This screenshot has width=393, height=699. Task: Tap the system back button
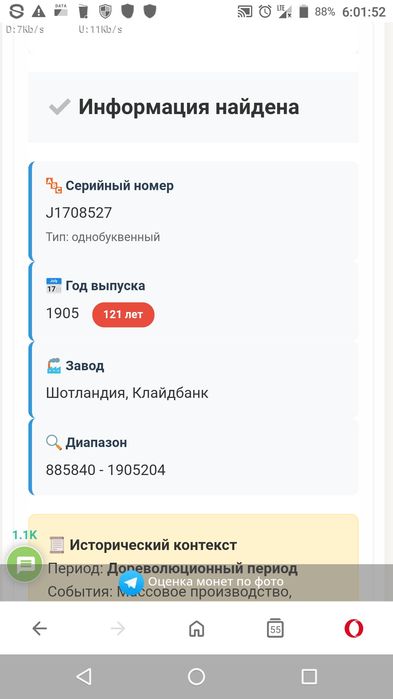coord(84,677)
